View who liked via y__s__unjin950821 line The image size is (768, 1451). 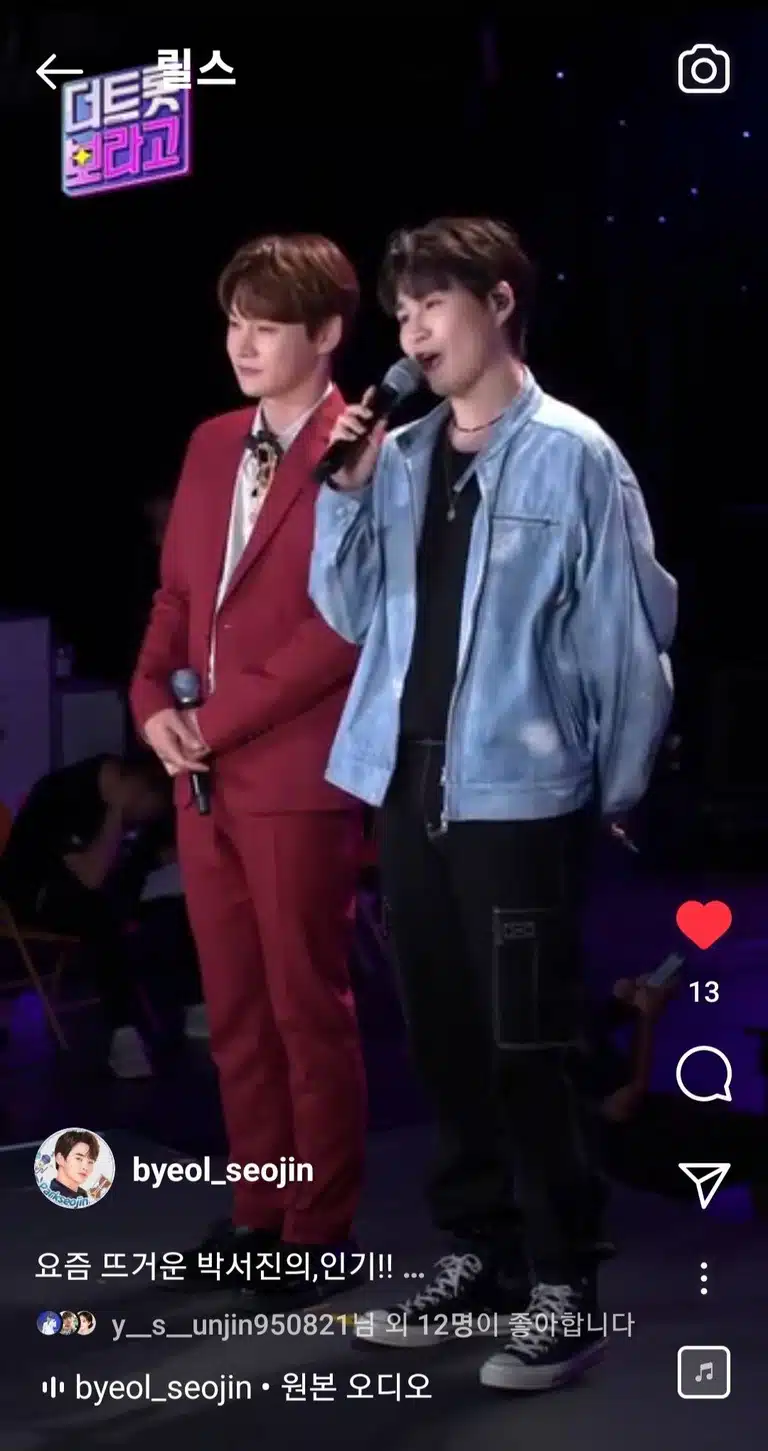pyautogui.click(x=335, y=1325)
